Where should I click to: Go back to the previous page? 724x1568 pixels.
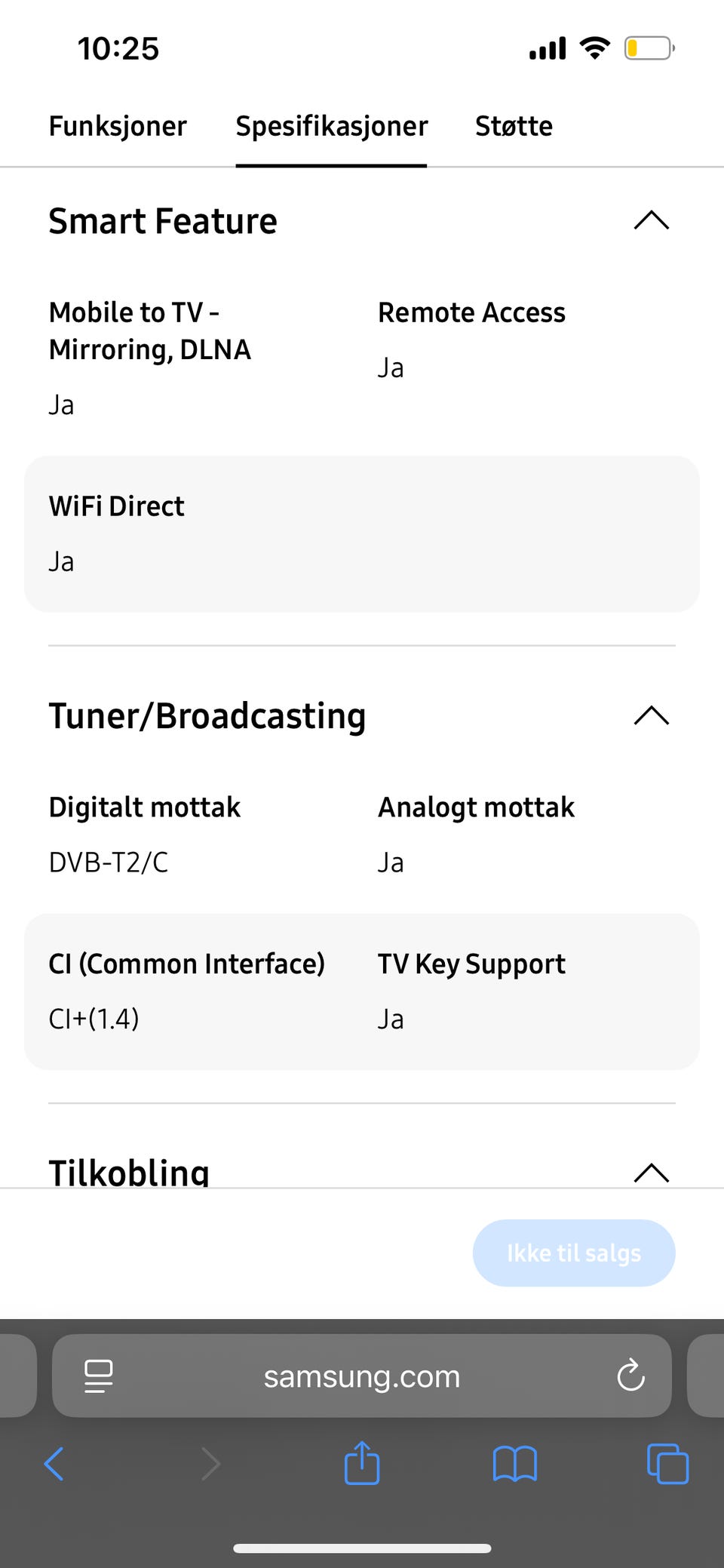pos(54,1464)
